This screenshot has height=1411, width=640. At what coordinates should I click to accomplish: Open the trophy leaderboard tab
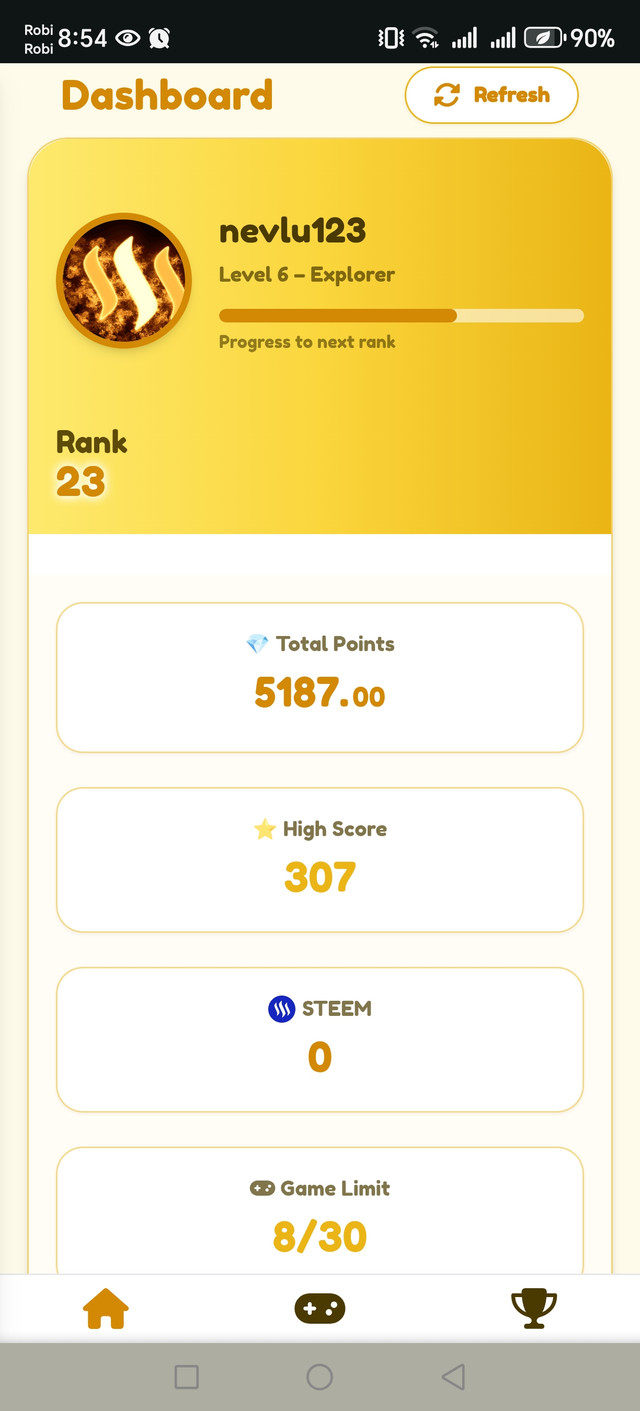(x=533, y=1308)
